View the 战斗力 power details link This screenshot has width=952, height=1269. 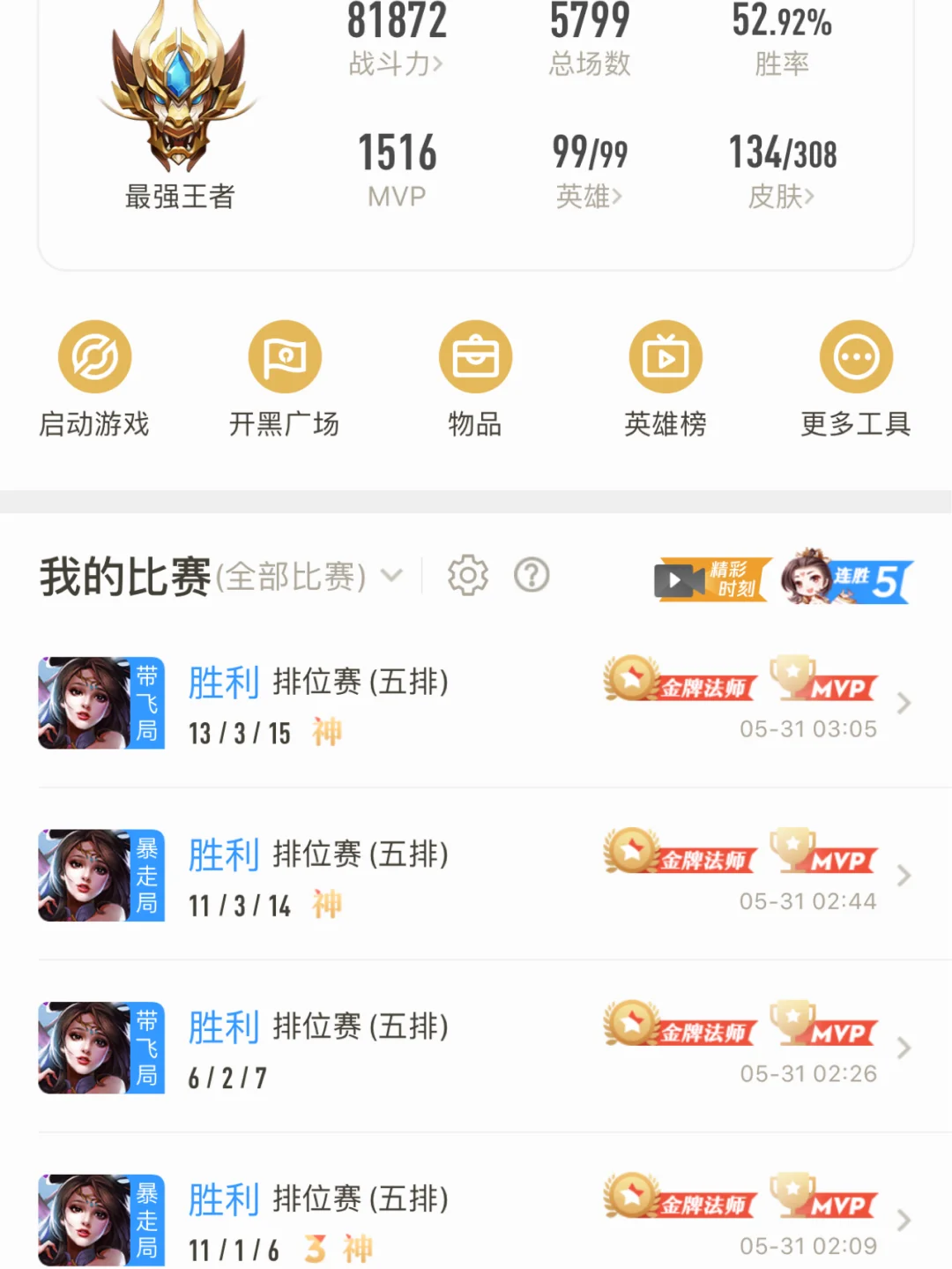click(x=396, y=62)
